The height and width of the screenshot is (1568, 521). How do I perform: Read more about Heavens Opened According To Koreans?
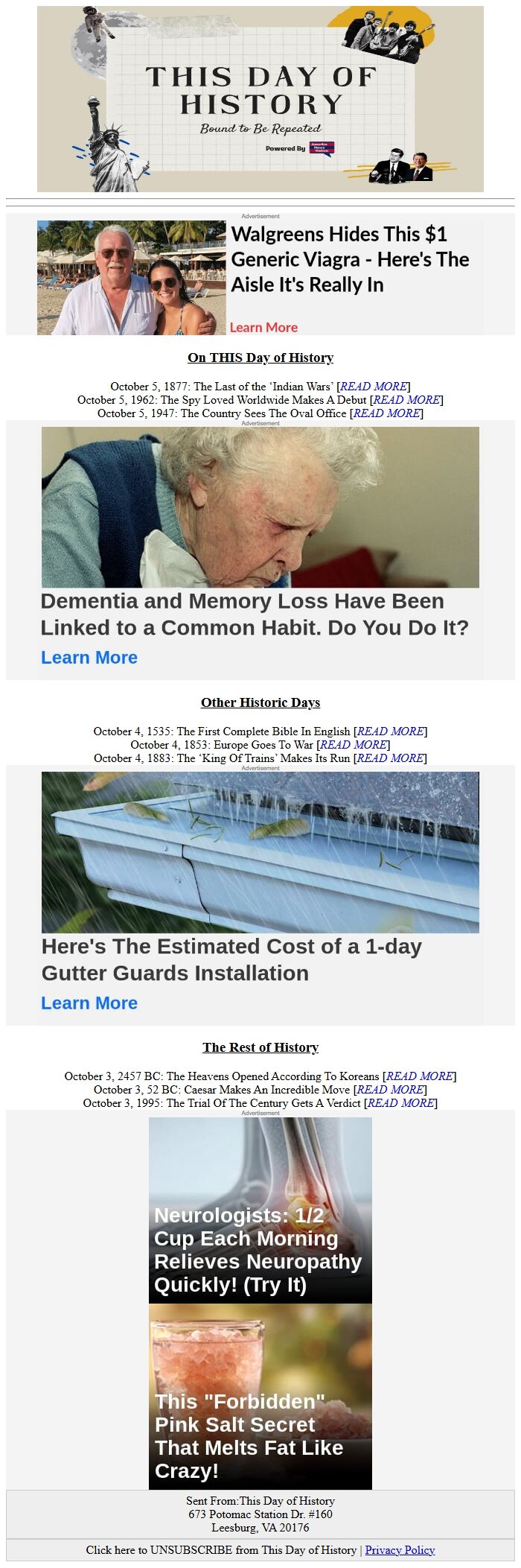pyautogui.click(x=420, y=1076)
